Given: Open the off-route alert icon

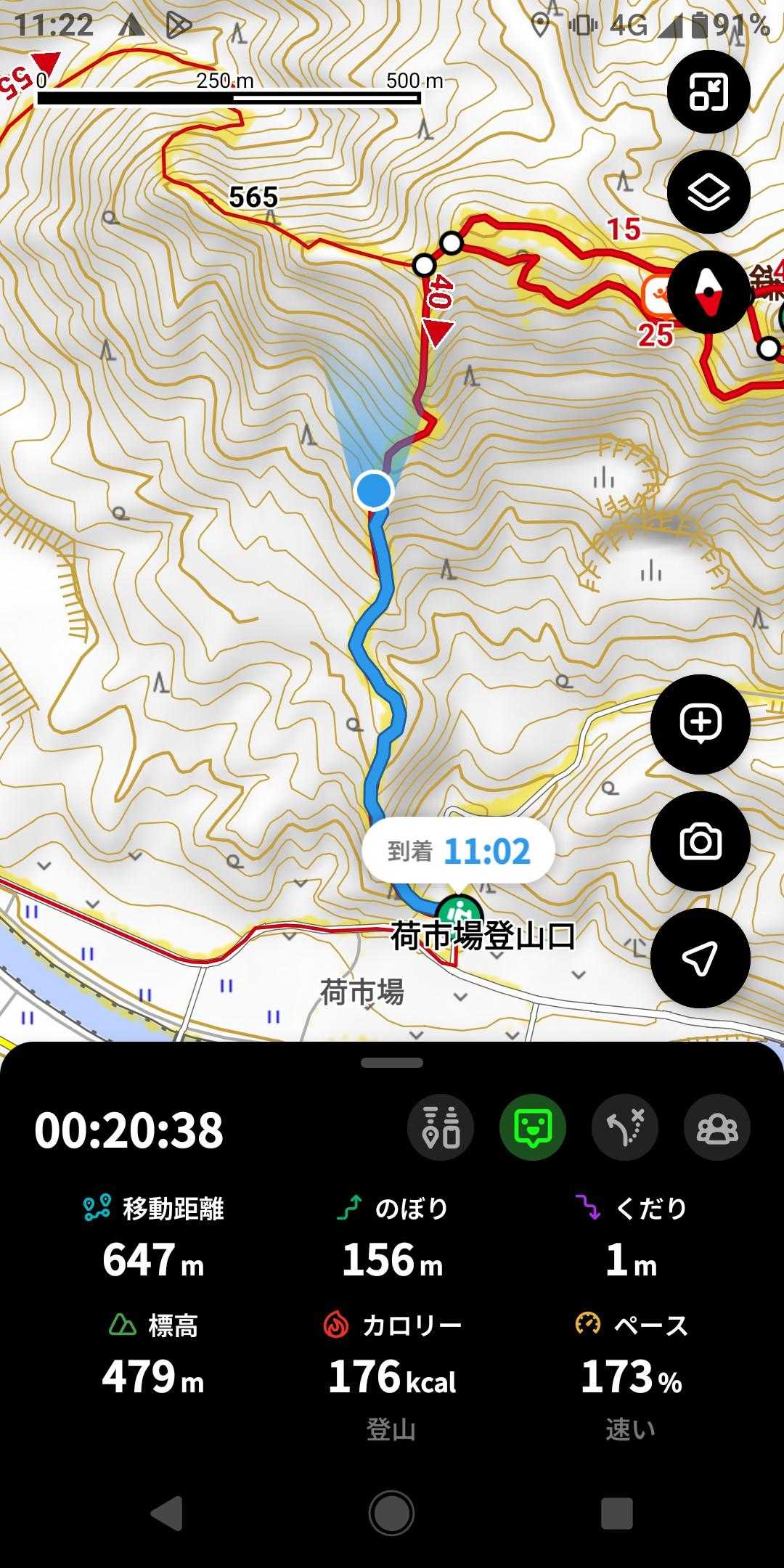Looking at the screenshot, I should coord(625,1127).
